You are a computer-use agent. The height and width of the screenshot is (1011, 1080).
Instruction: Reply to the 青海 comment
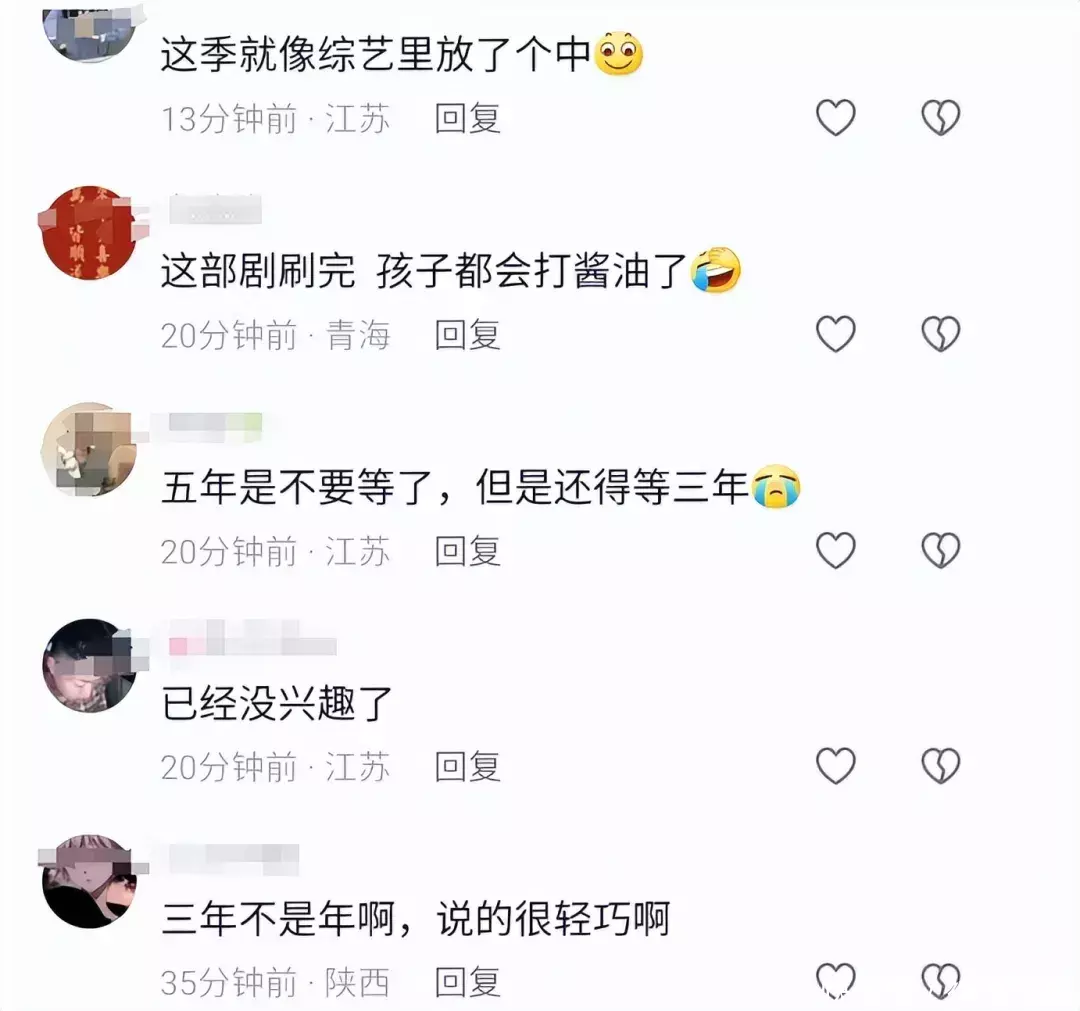click(x=467, y=335)
